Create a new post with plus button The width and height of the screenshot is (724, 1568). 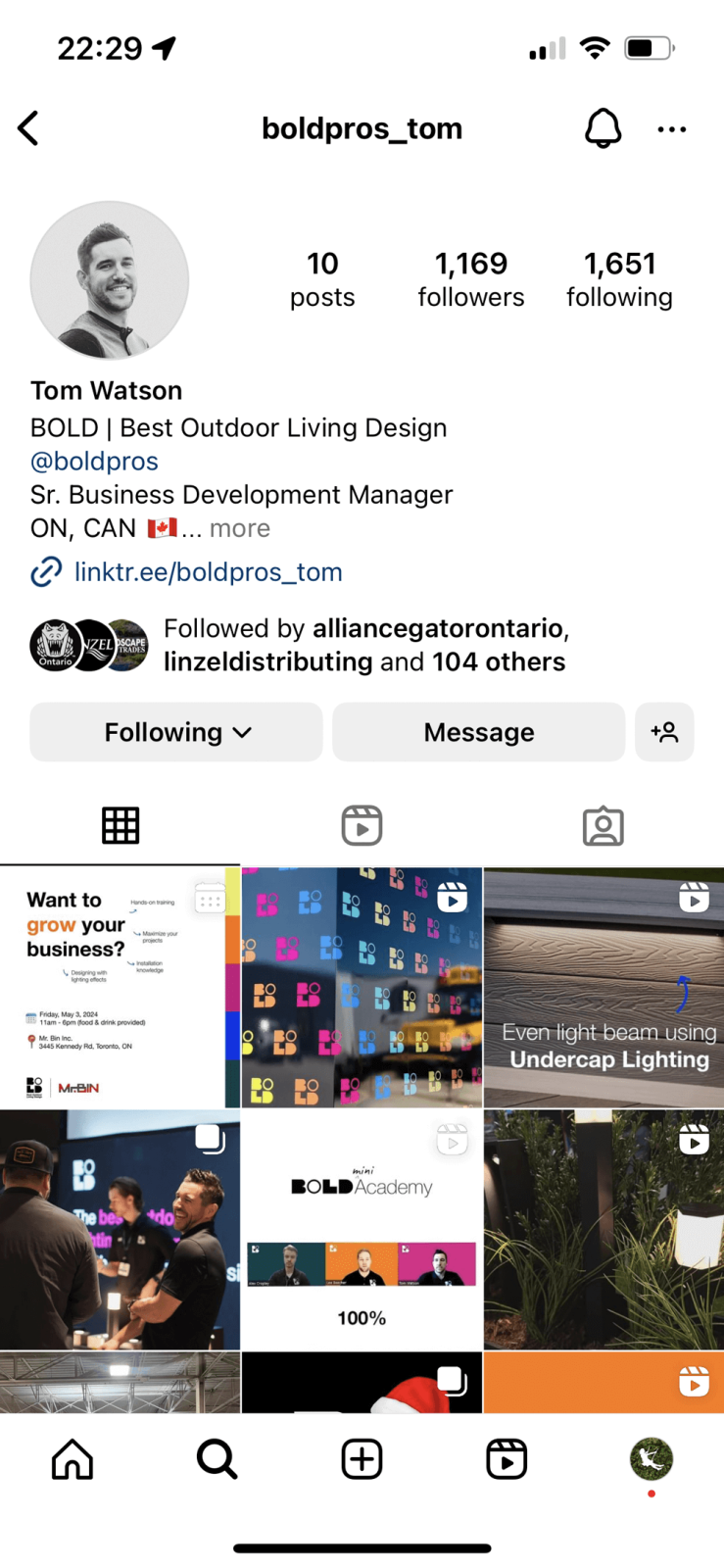click(362, 1459)
